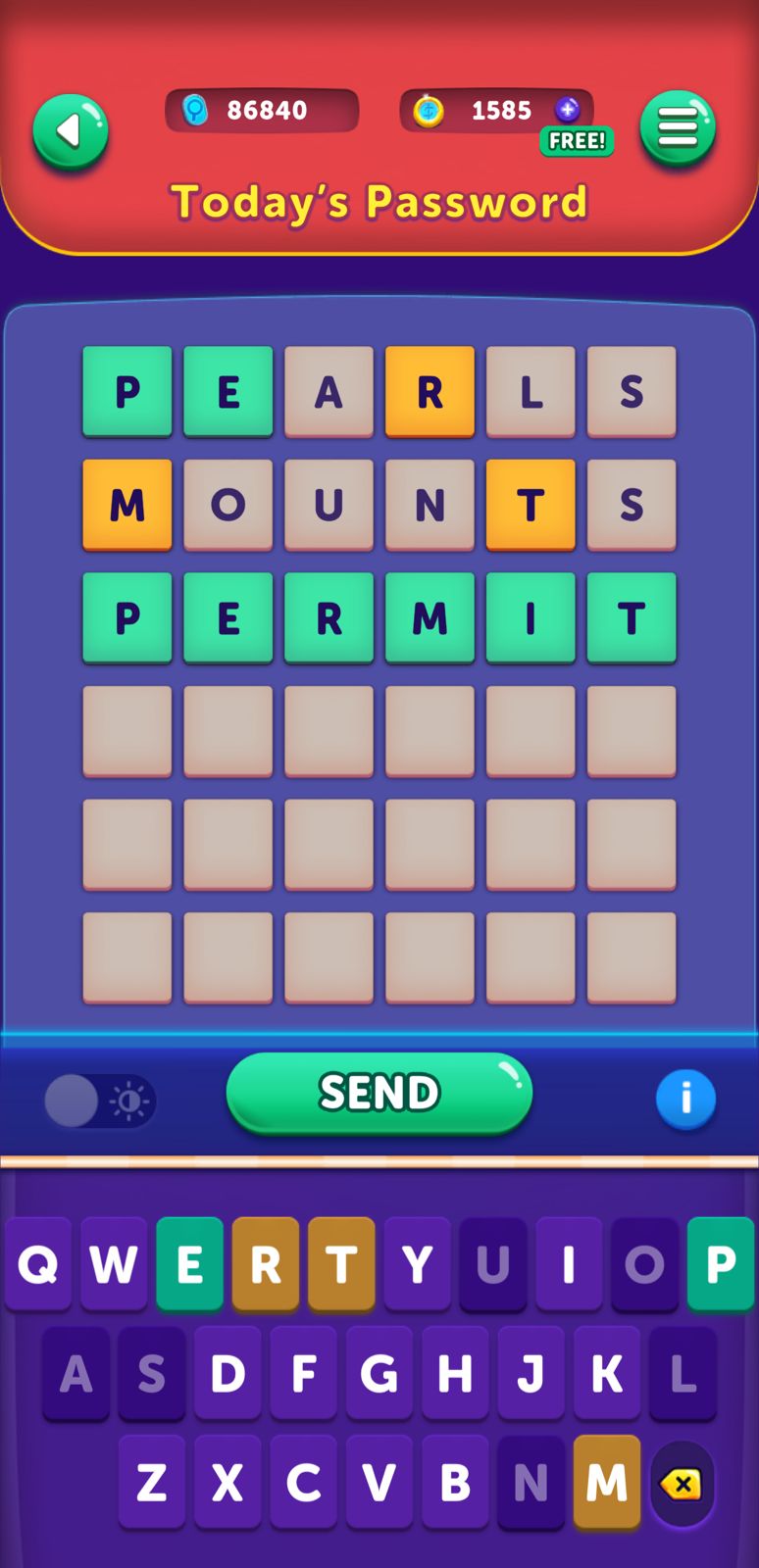Type the letter Q key

click(38, 1264)
